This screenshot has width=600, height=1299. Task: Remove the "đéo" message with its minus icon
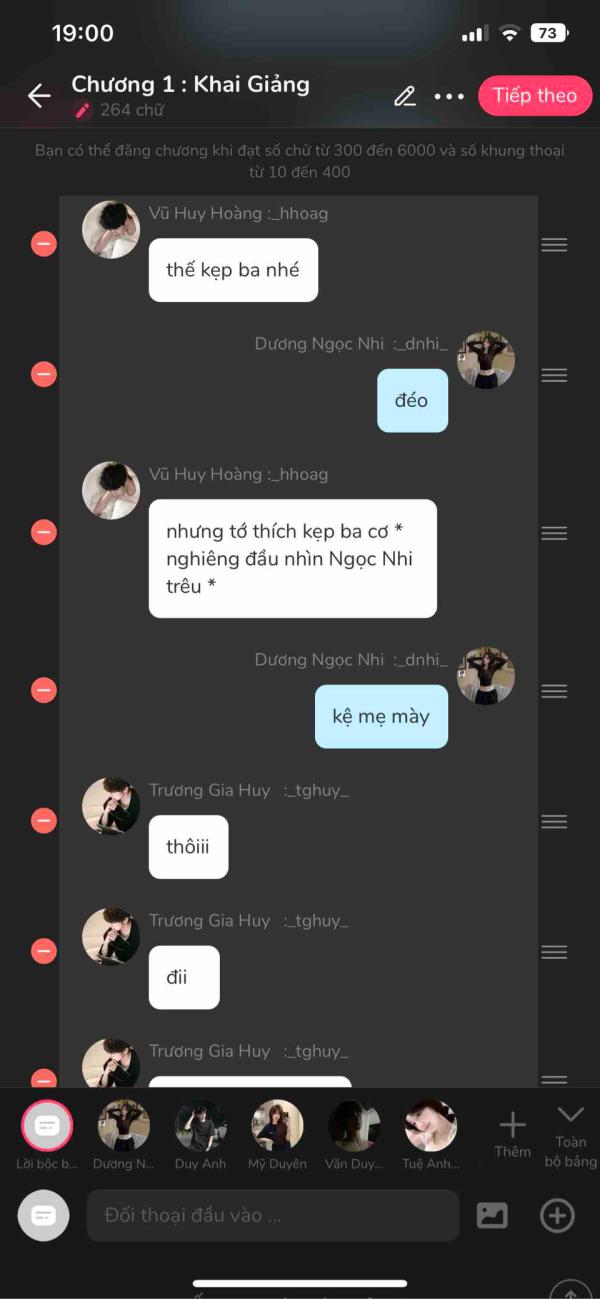pos(44,374)
